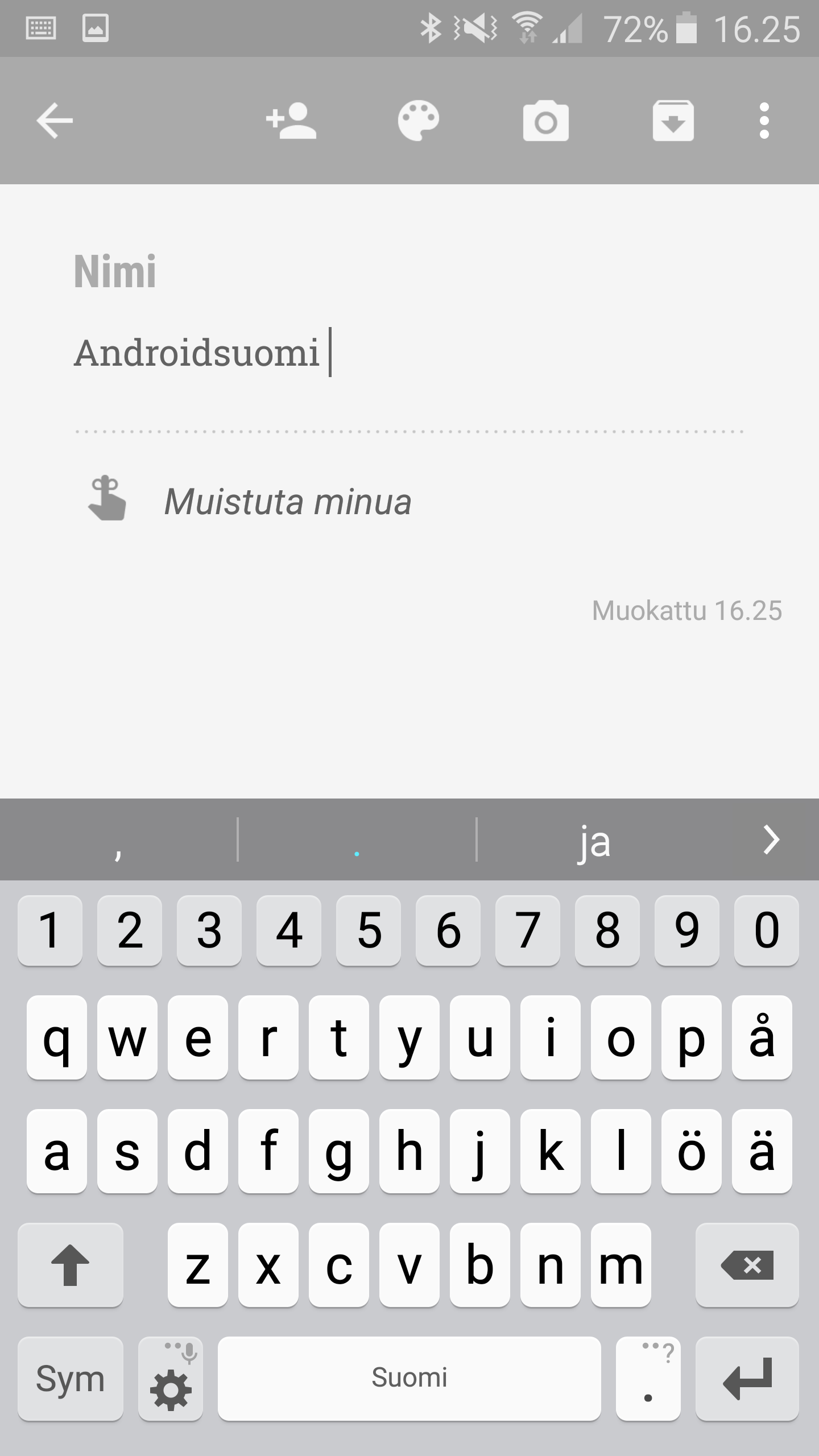Insert the comma suggestion
The width and height of the screenshot is (819, 1456).
pos(118,841)
